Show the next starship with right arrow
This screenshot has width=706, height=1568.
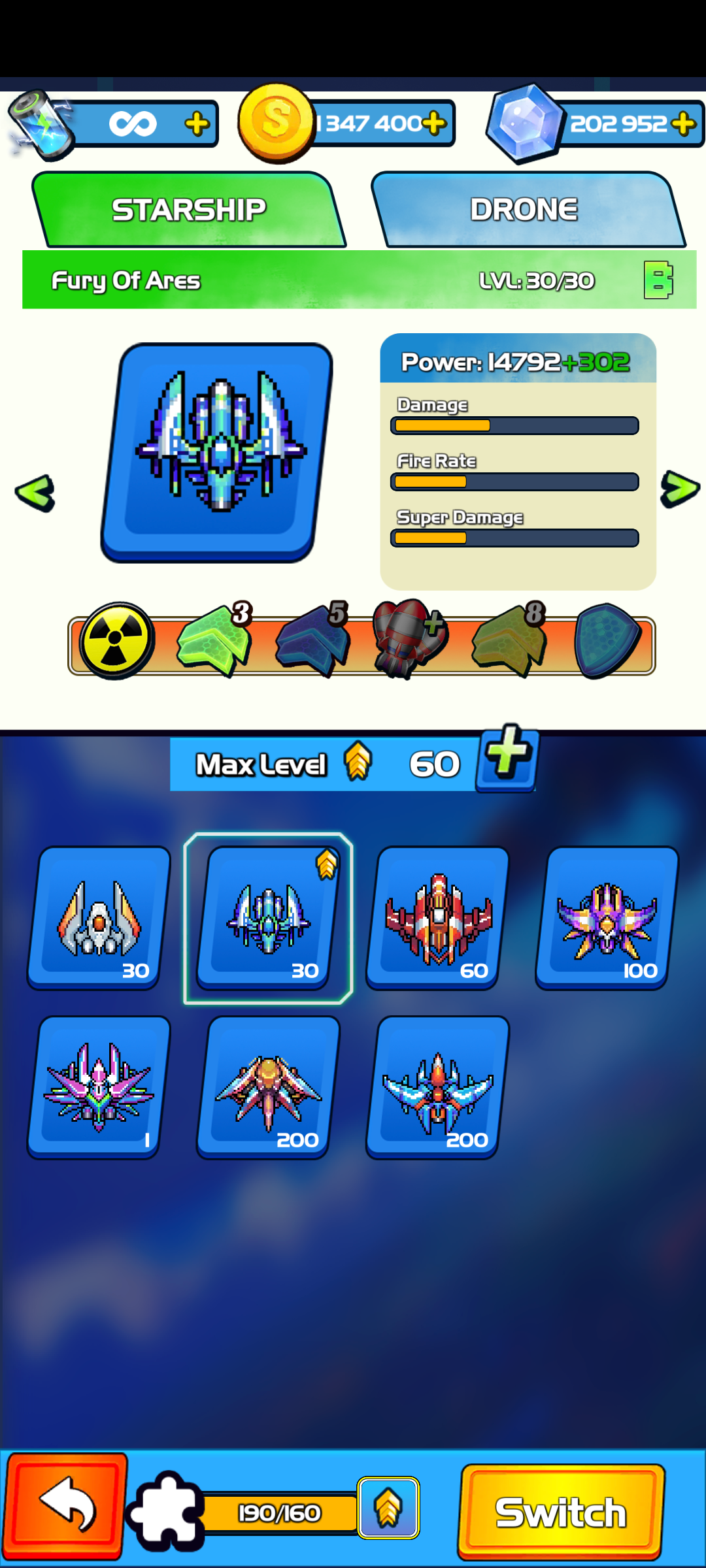click(x=680, y=489)
